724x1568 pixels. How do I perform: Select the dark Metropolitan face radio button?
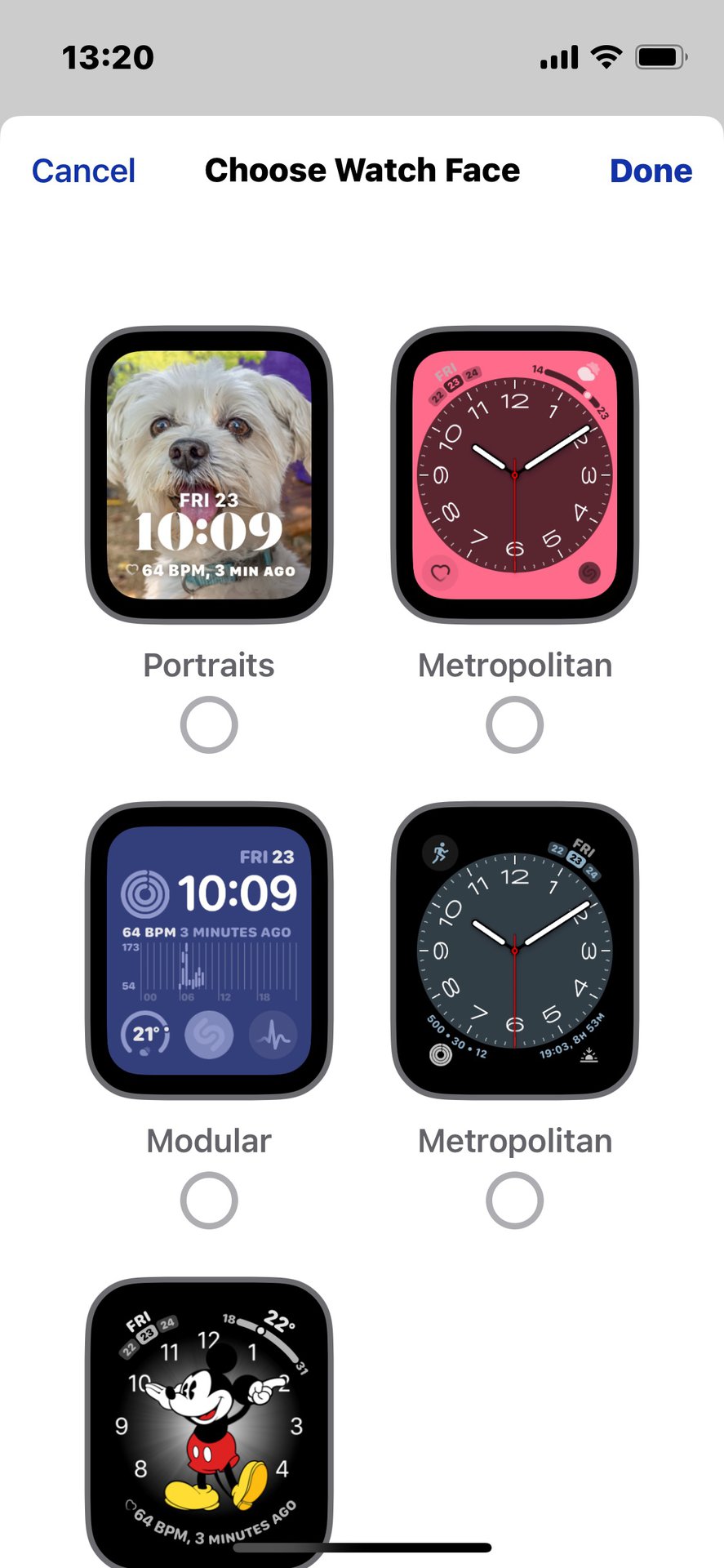pyautogui.click(x=514, y=1200)
